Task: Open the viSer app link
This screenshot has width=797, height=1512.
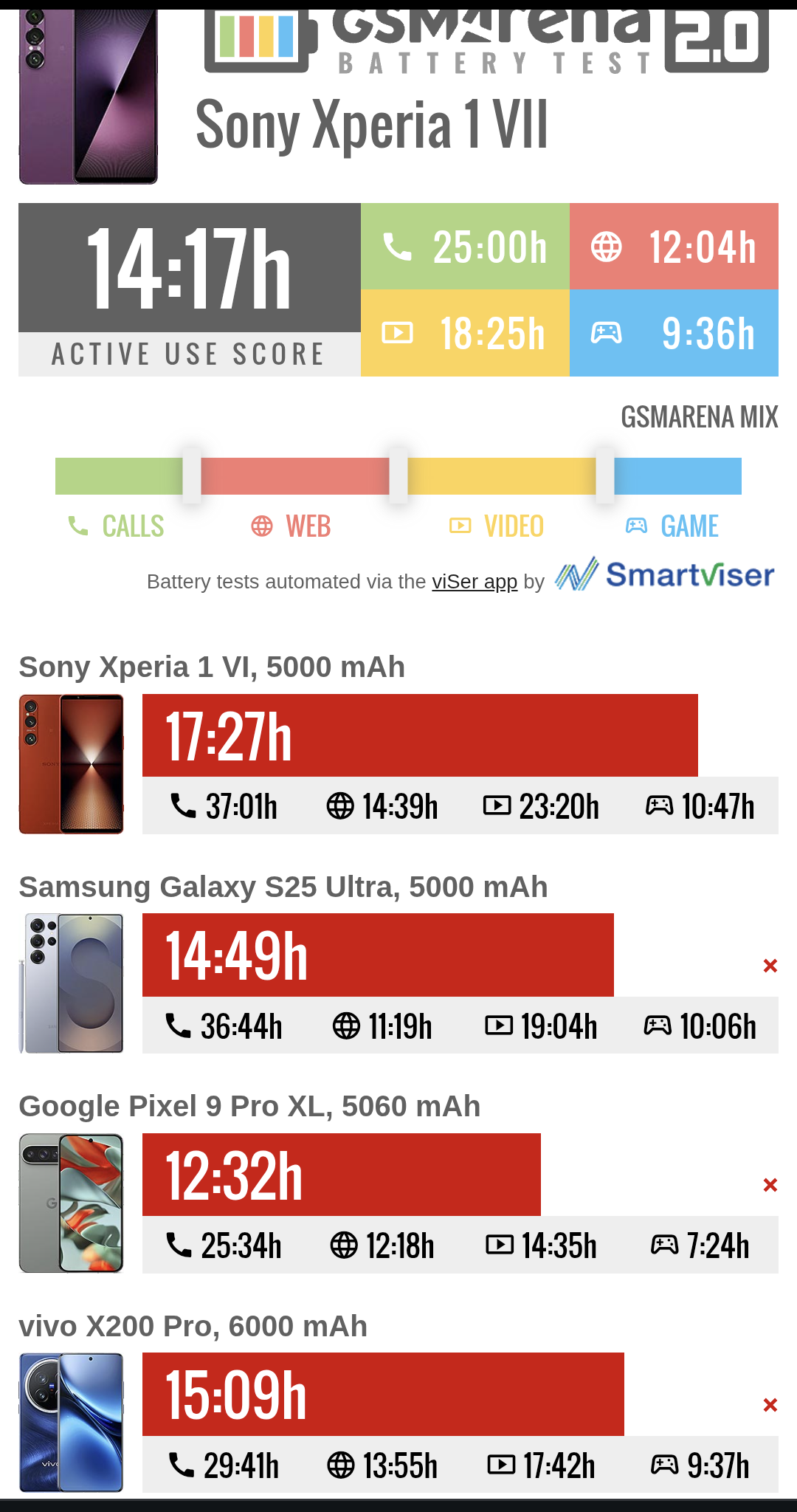Action: coord(475,582)
